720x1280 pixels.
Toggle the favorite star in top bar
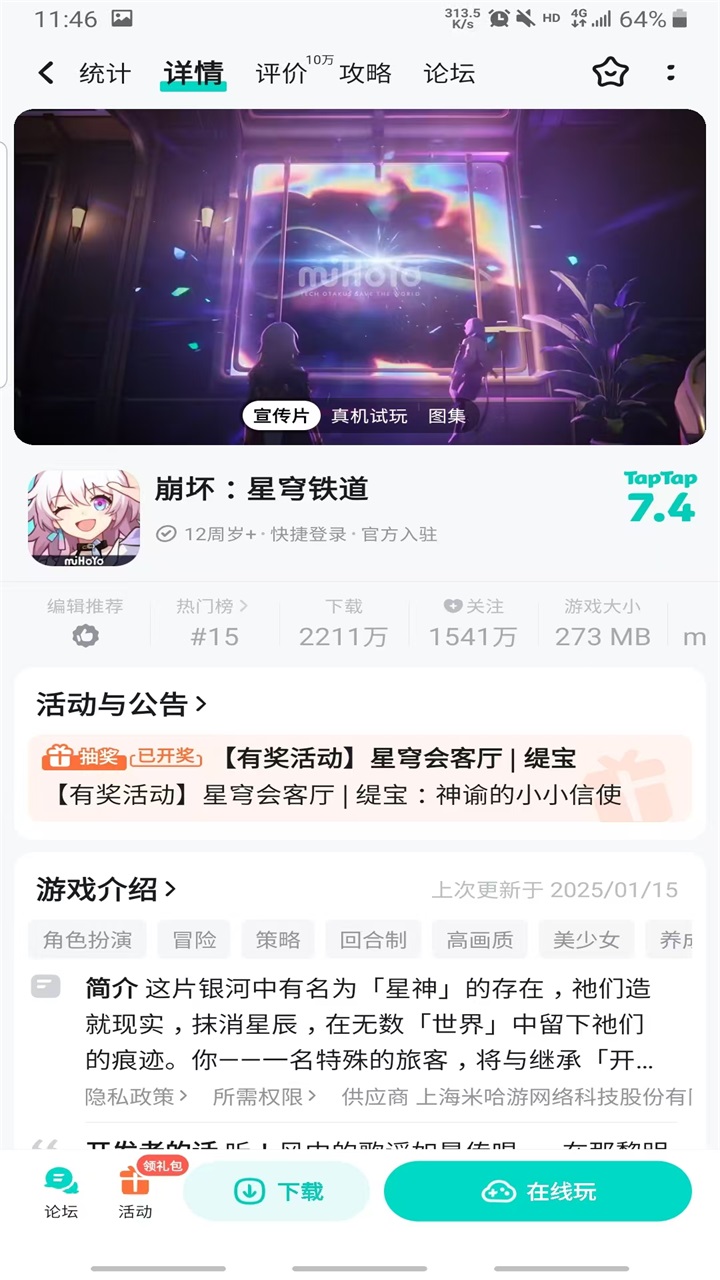[x=611, y=73]
